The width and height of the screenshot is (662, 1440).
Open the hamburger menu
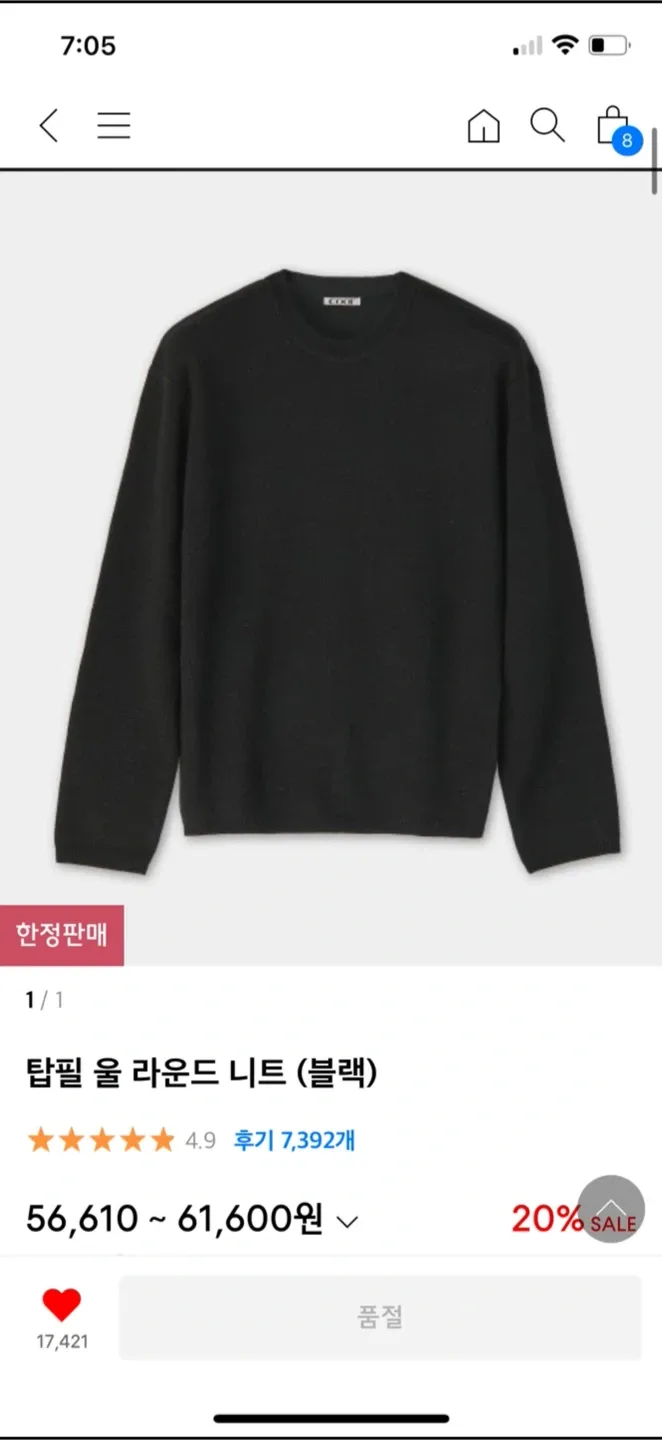pyautogui.click(x=114, y=126)
